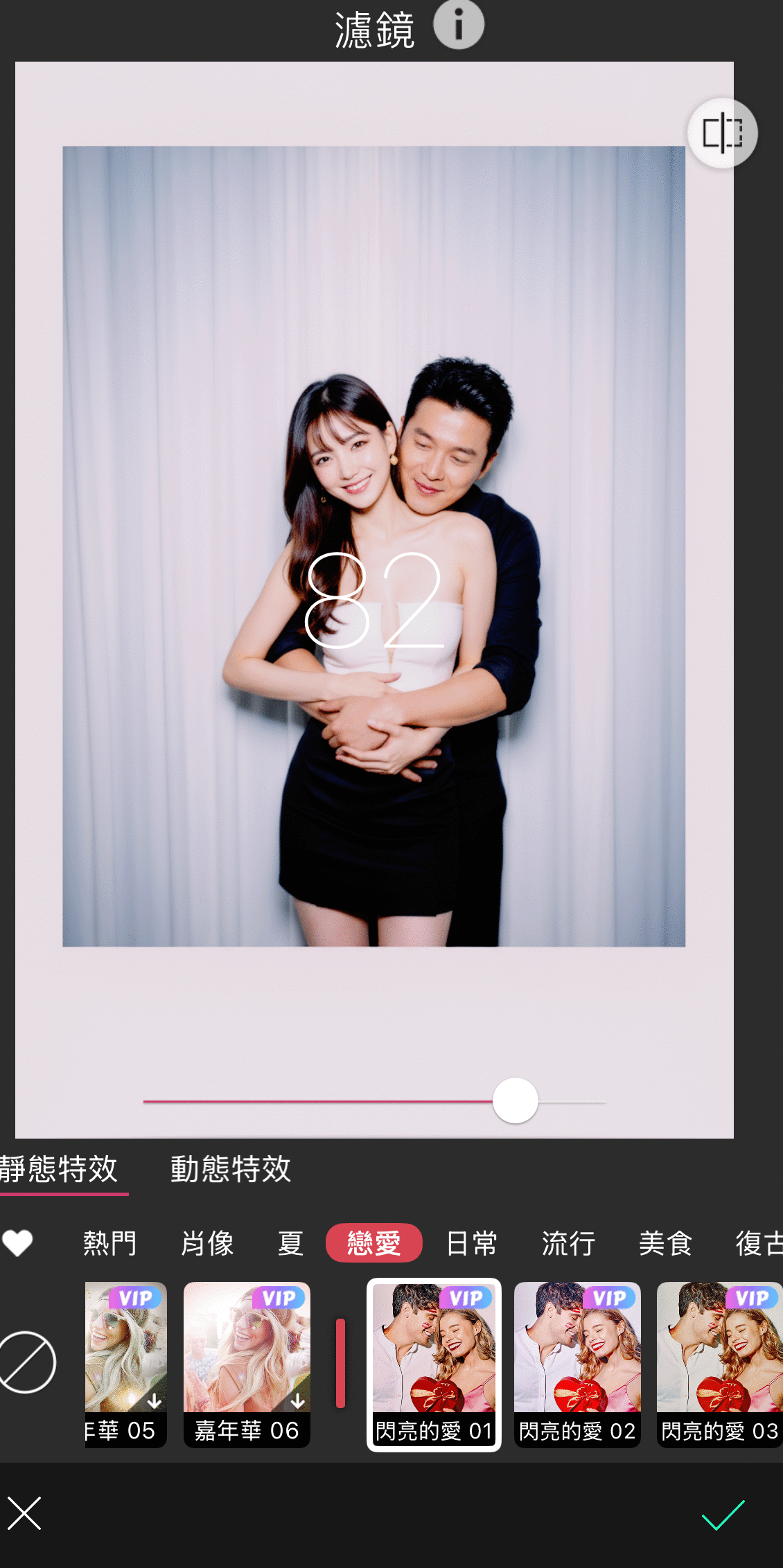Open the favorites heart category

pyautogui.click(x=18, y=1243)
